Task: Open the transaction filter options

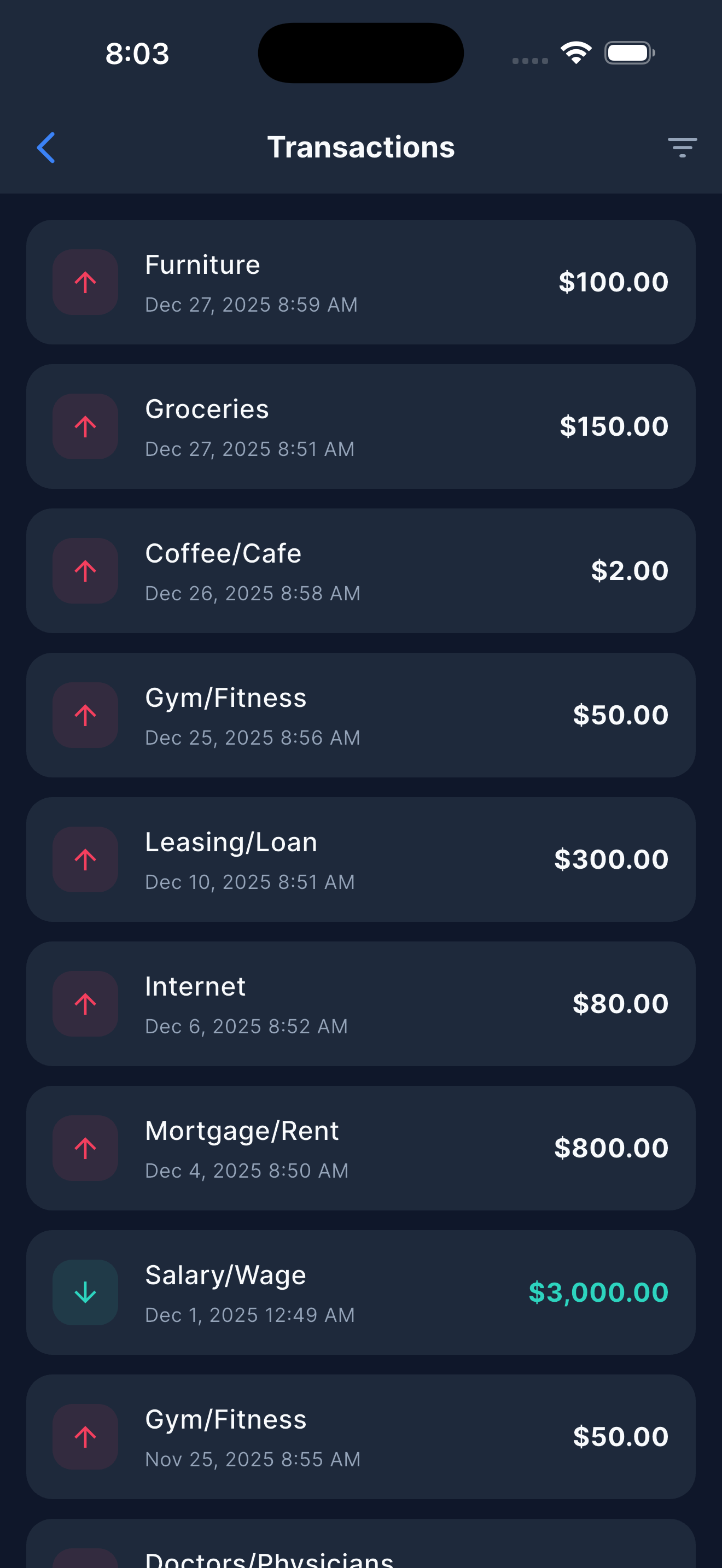Action: (x=682, y=147)
